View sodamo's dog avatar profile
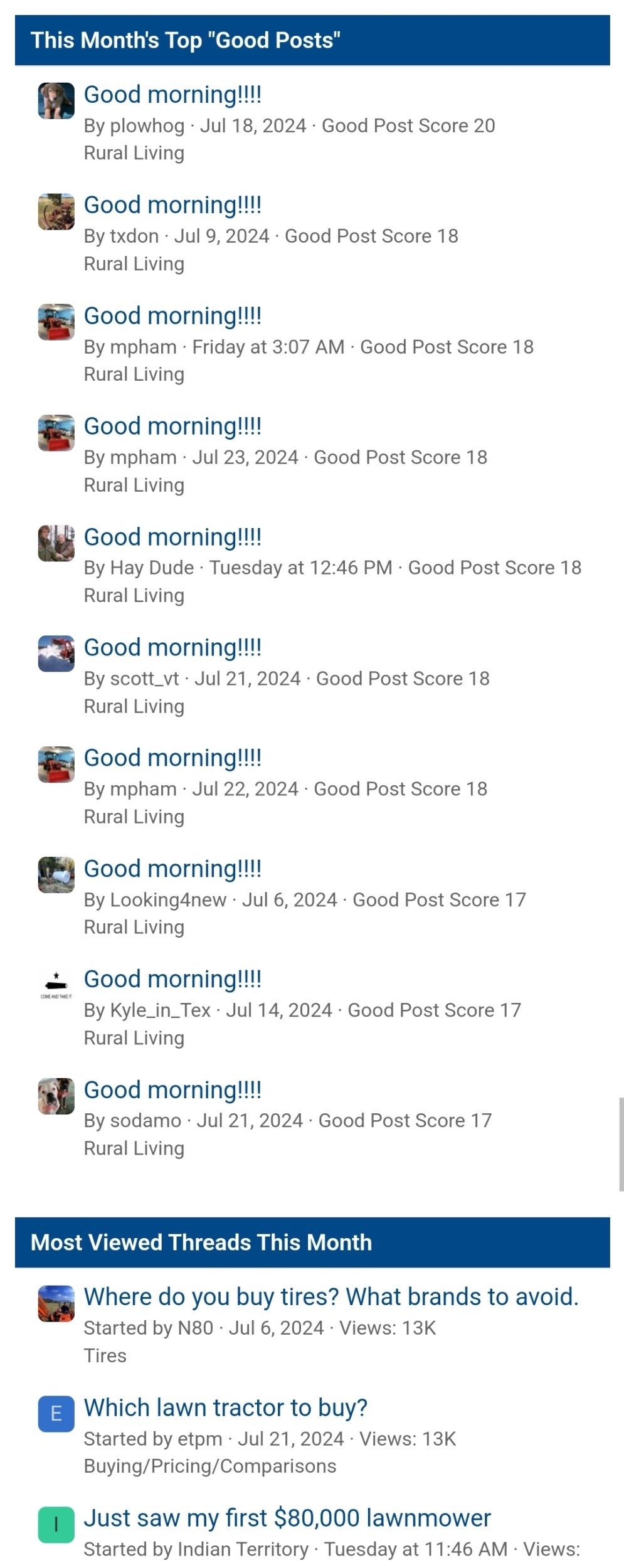This screenshot has width=624, height=1568. (x=56, y=1096)
